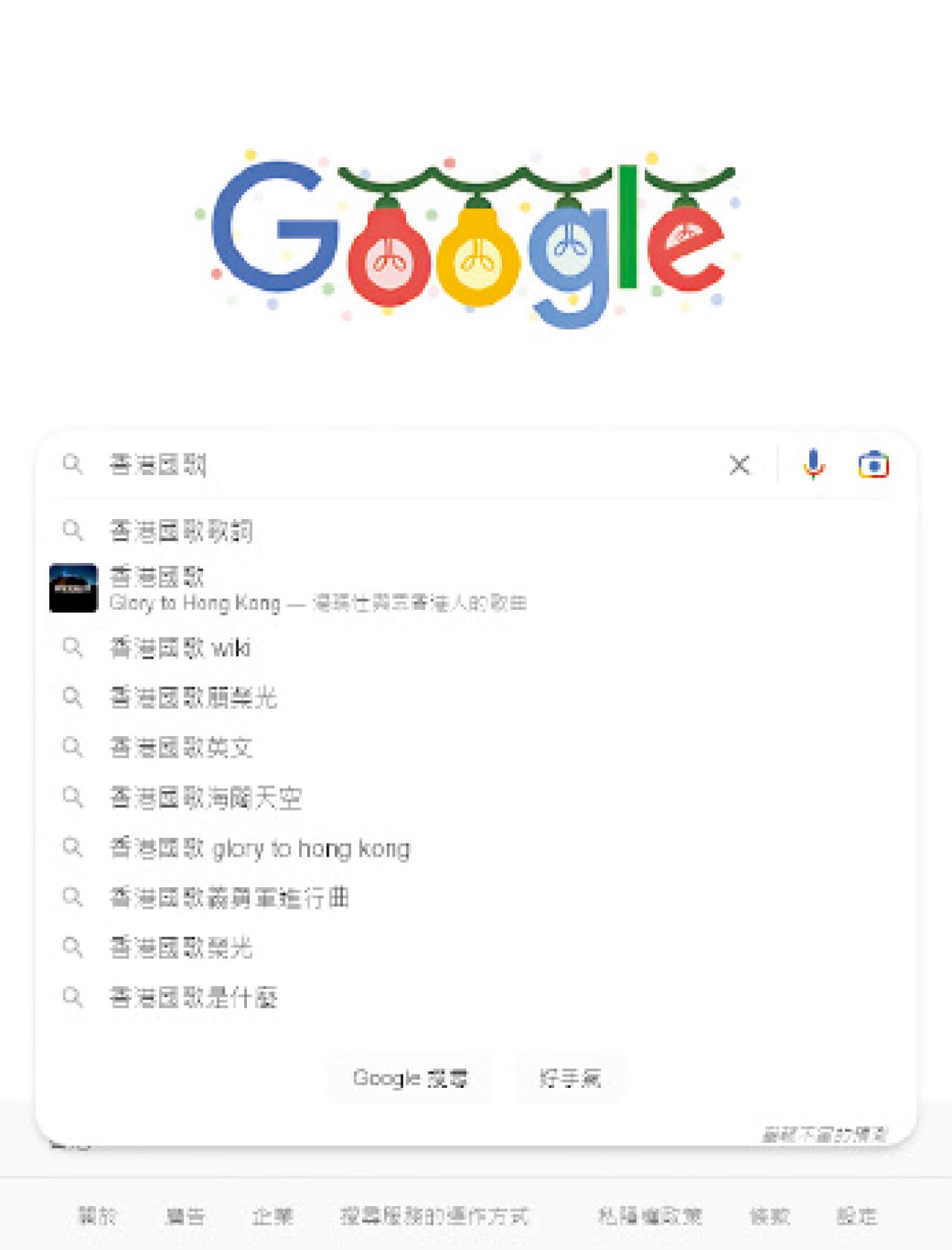Pick the suggestion 香港國歌榮光
The height and width of the screenshot is (1250, 952).
click(181, 948)
